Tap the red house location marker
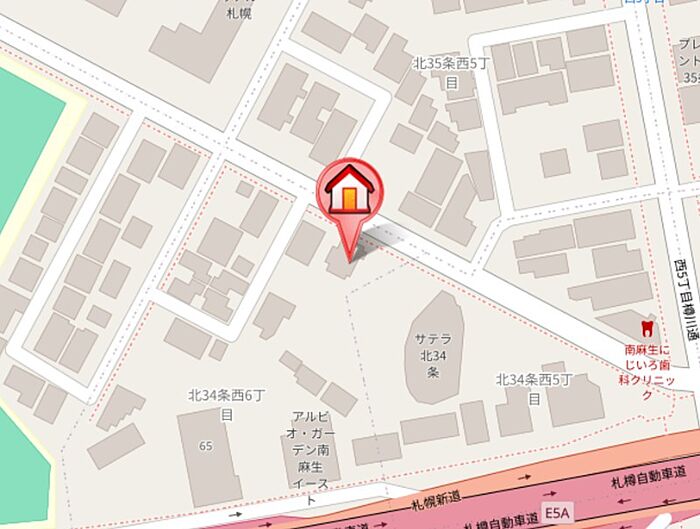Image resolution: width=700 pixels, height=529 pixels. (349, 191)
